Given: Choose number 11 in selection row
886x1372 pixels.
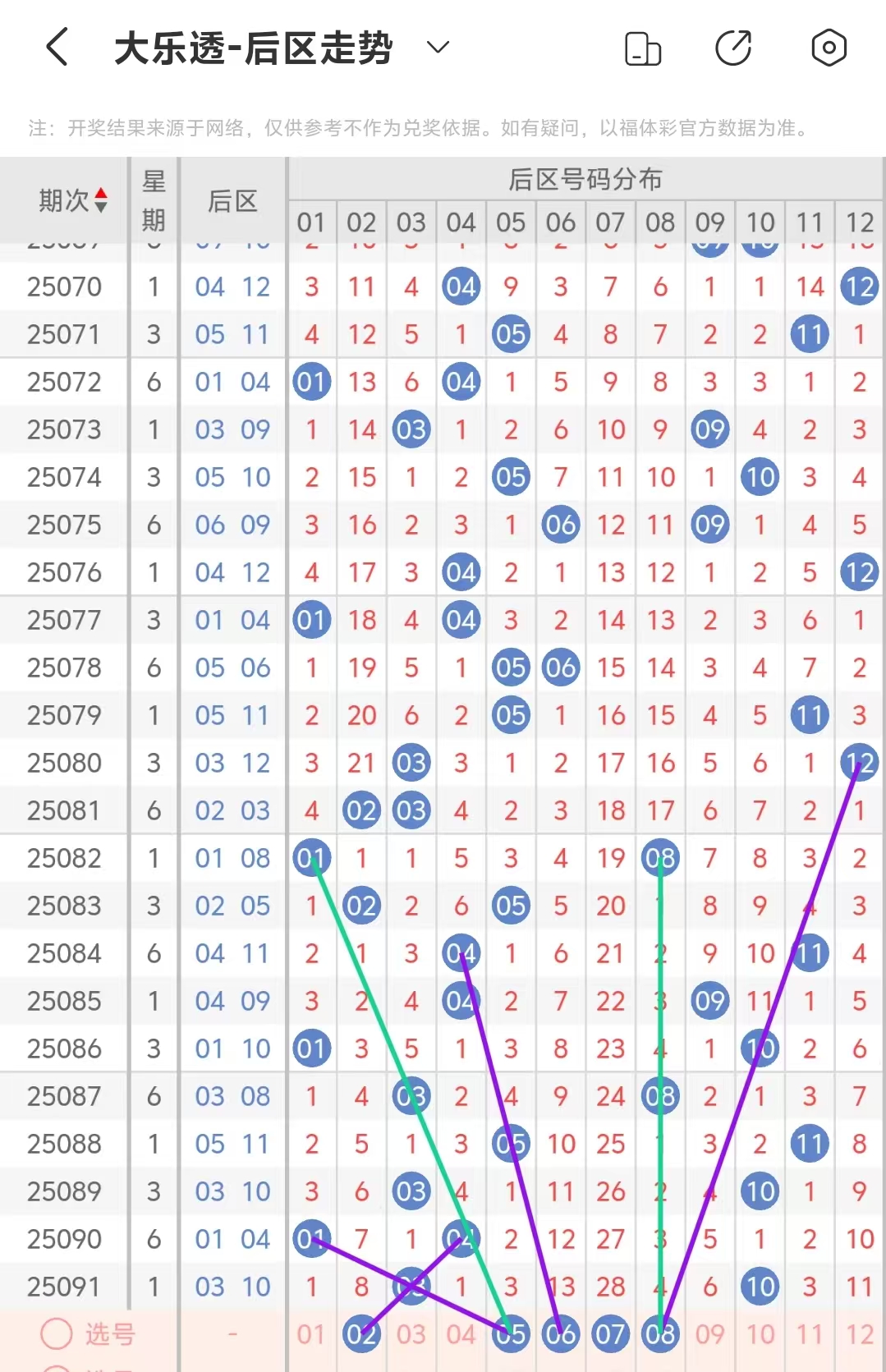Looking at the screenshot, I should click(x=810, y=1334).
